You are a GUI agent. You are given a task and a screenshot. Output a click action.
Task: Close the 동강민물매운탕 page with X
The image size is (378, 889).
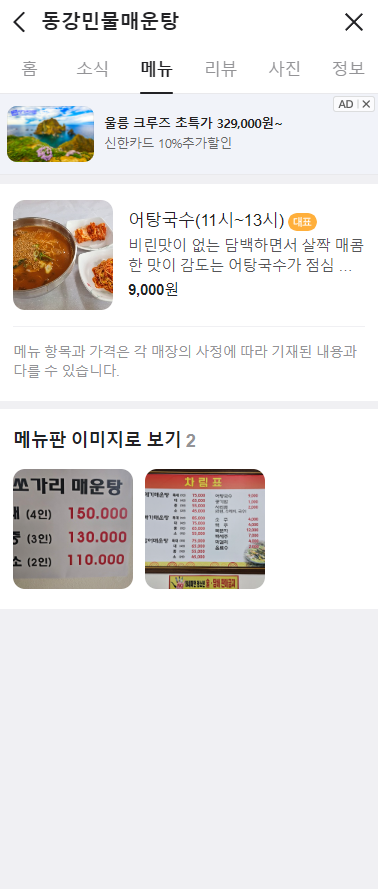(x=354, y=22)
